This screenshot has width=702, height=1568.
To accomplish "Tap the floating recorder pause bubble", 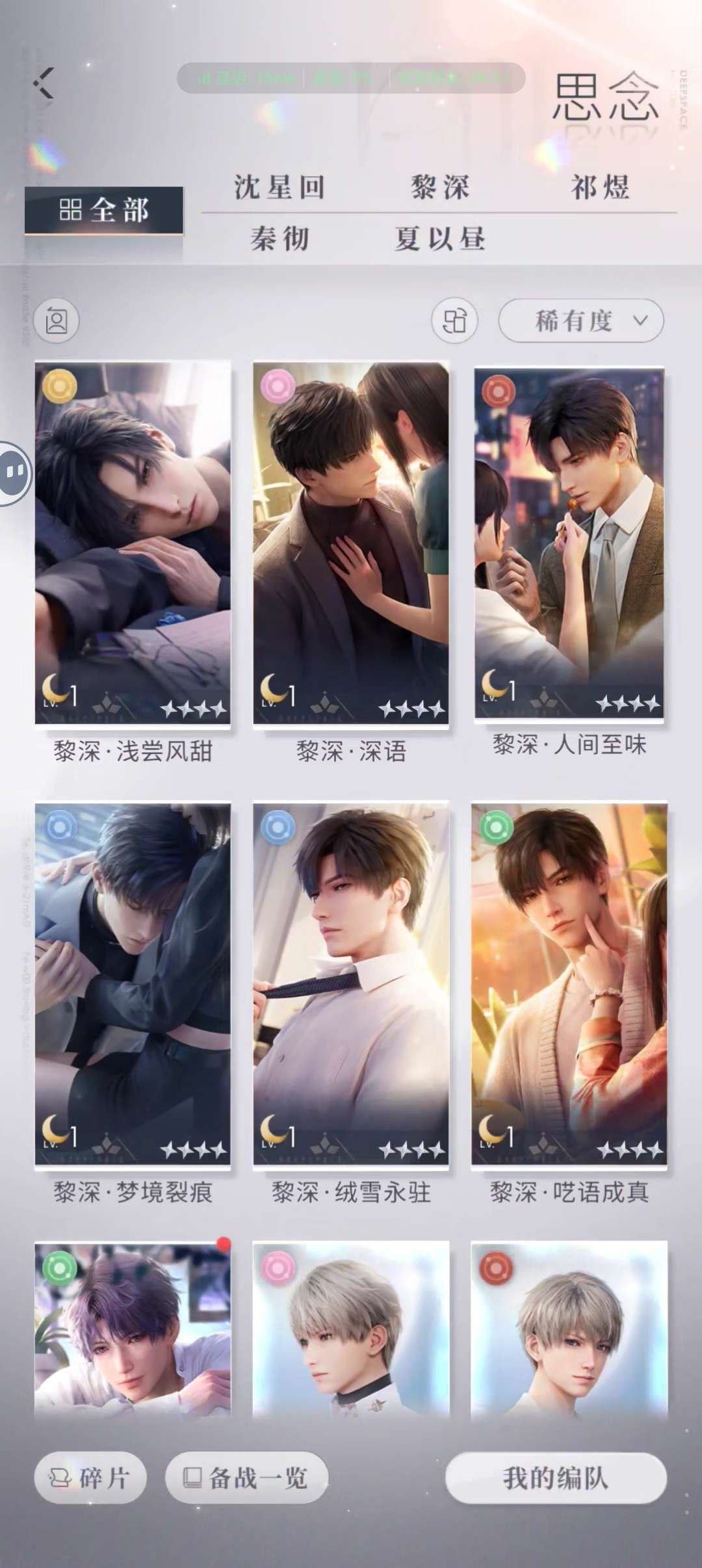I will [14, 472].
